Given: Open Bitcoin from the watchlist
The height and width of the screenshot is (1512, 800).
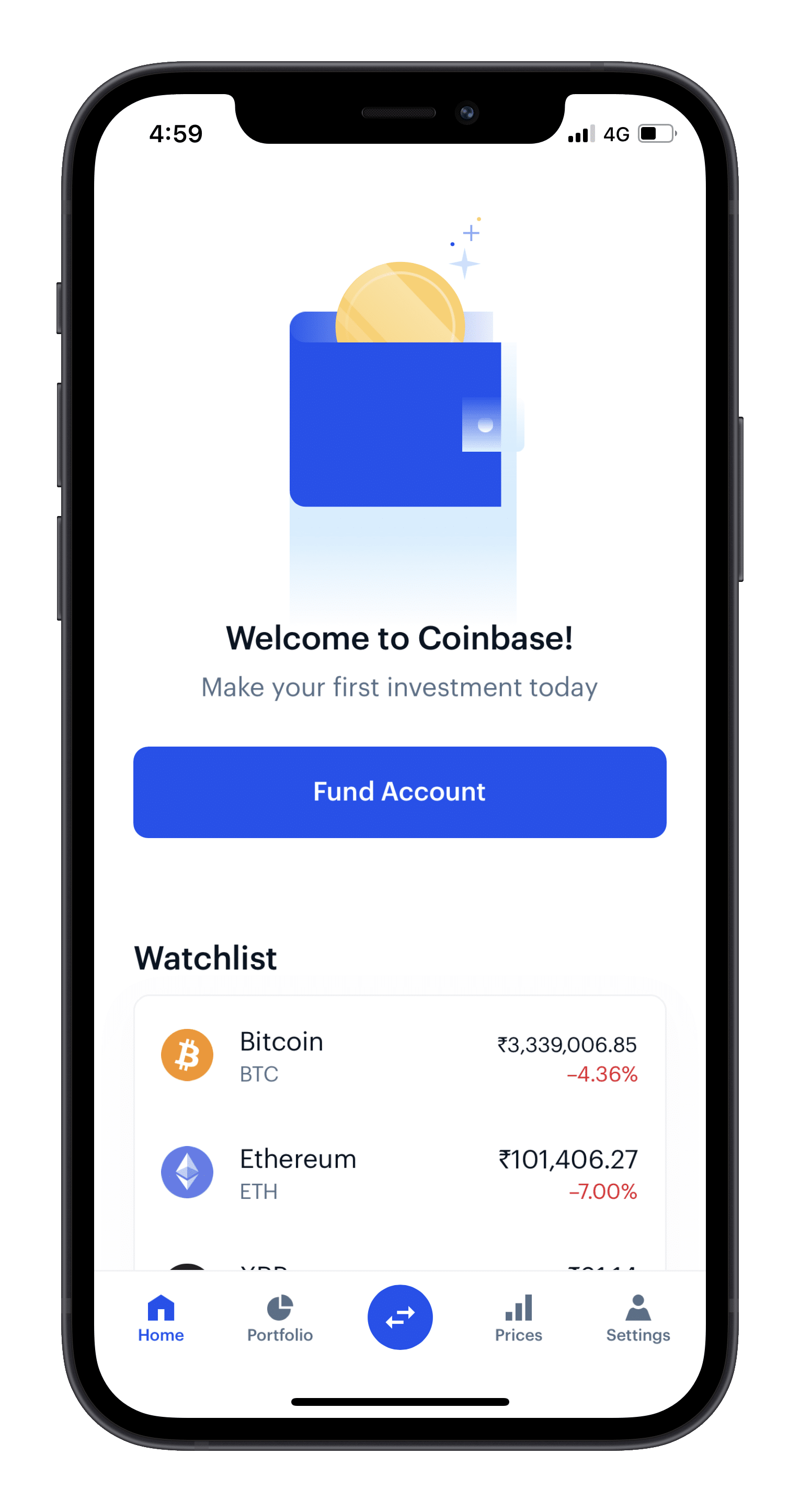Looking at the screenshot, I should [x=399, y=1056].
